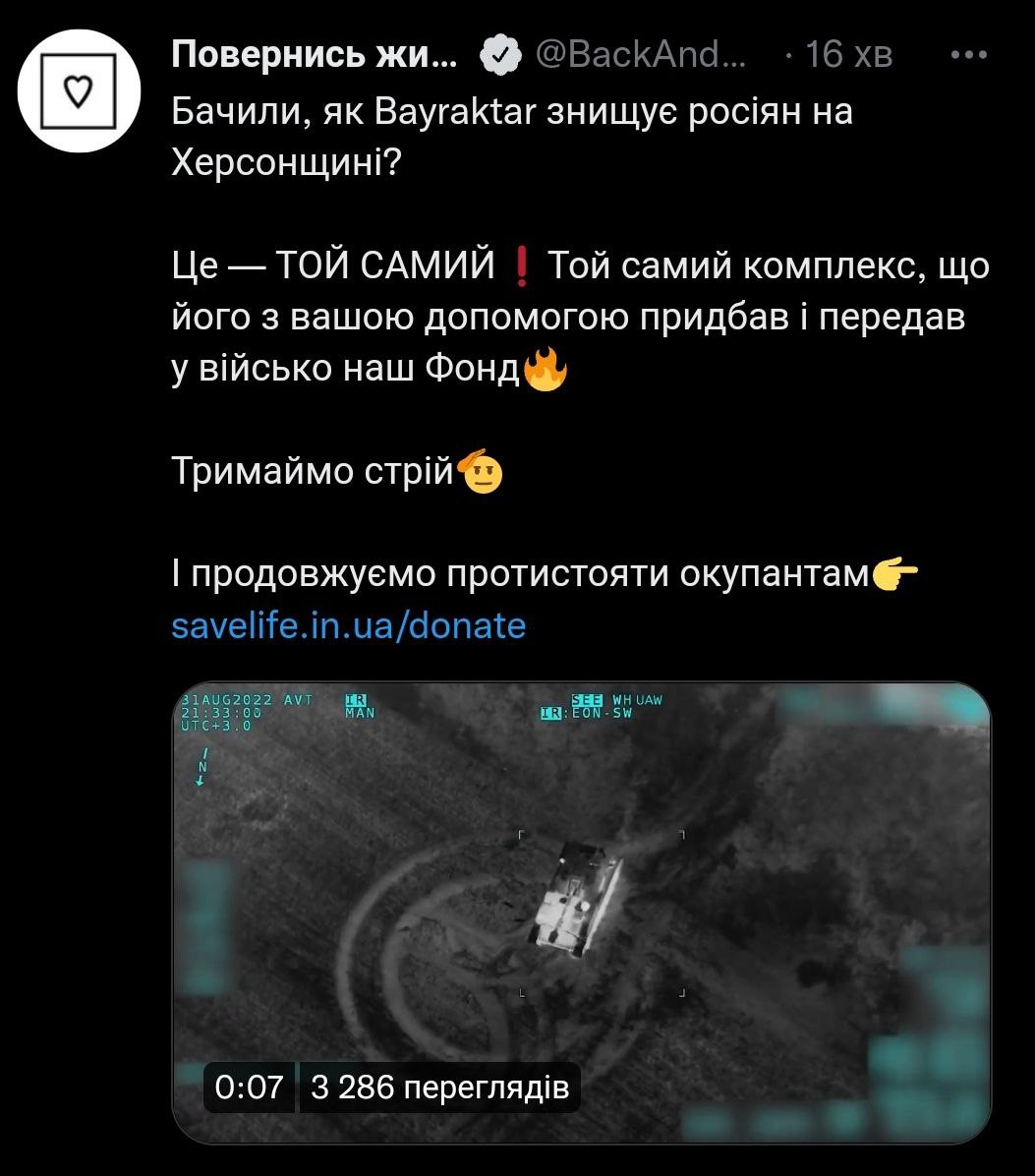This screenshot has width=1035, height=1176.
Task: Open the Повернись живим account name
Action: 314,56
